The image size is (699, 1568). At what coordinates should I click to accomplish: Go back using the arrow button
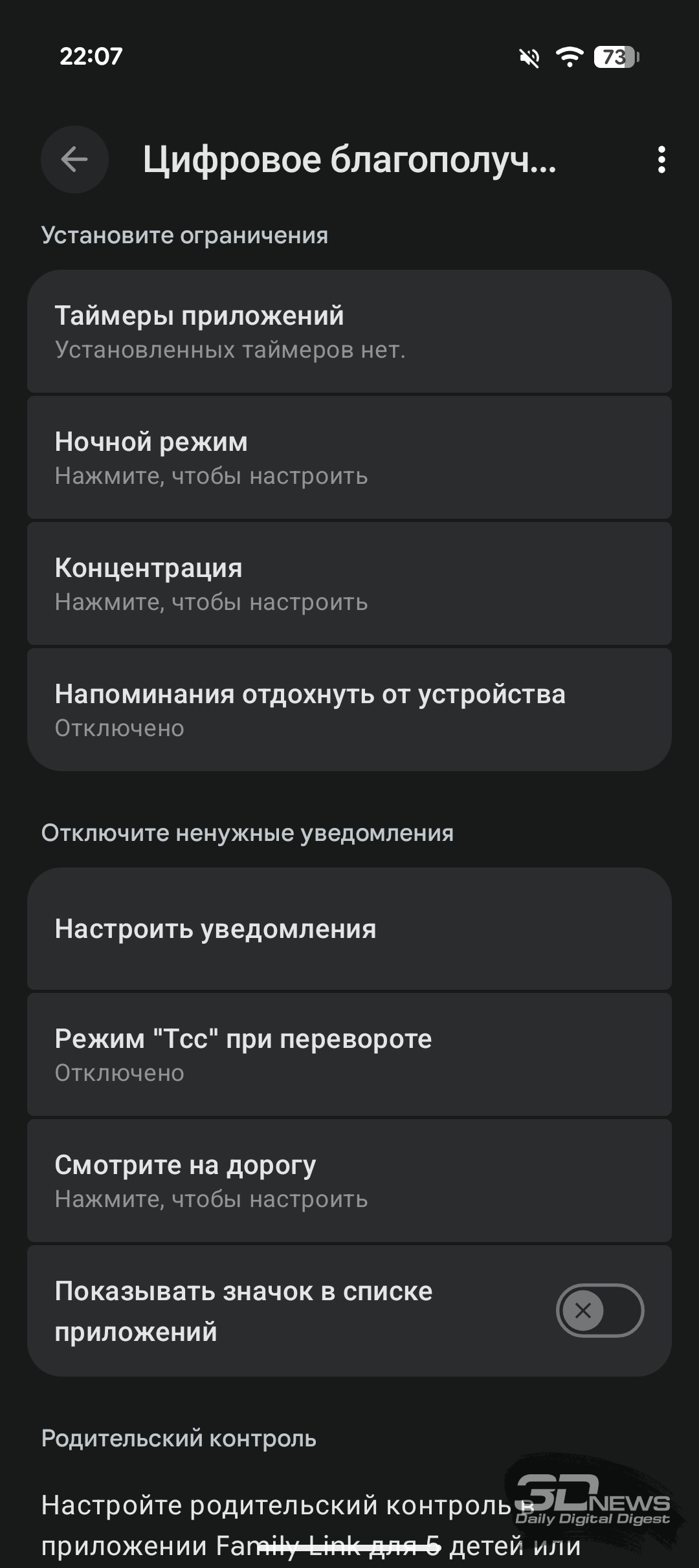(74, 159)
